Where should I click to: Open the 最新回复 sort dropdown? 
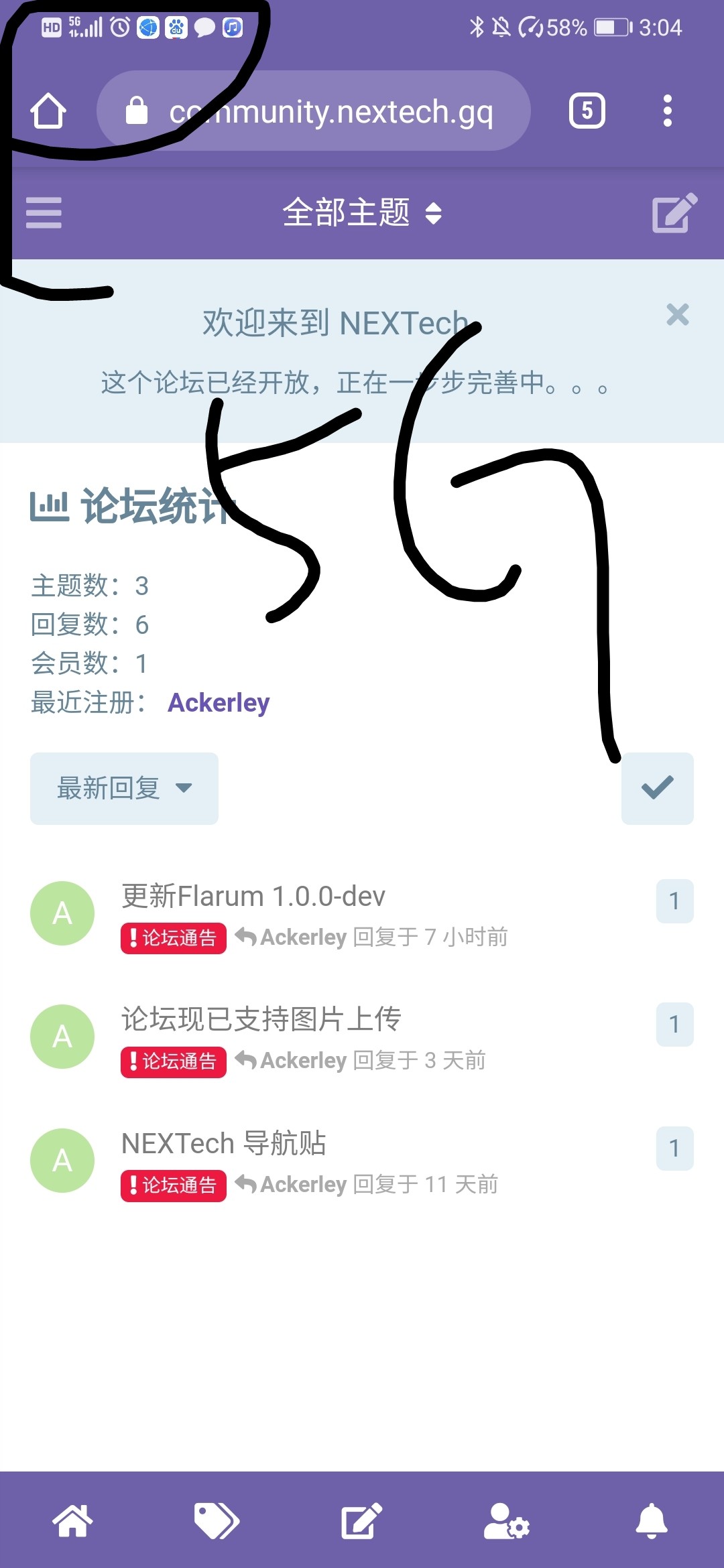[124, 788]
